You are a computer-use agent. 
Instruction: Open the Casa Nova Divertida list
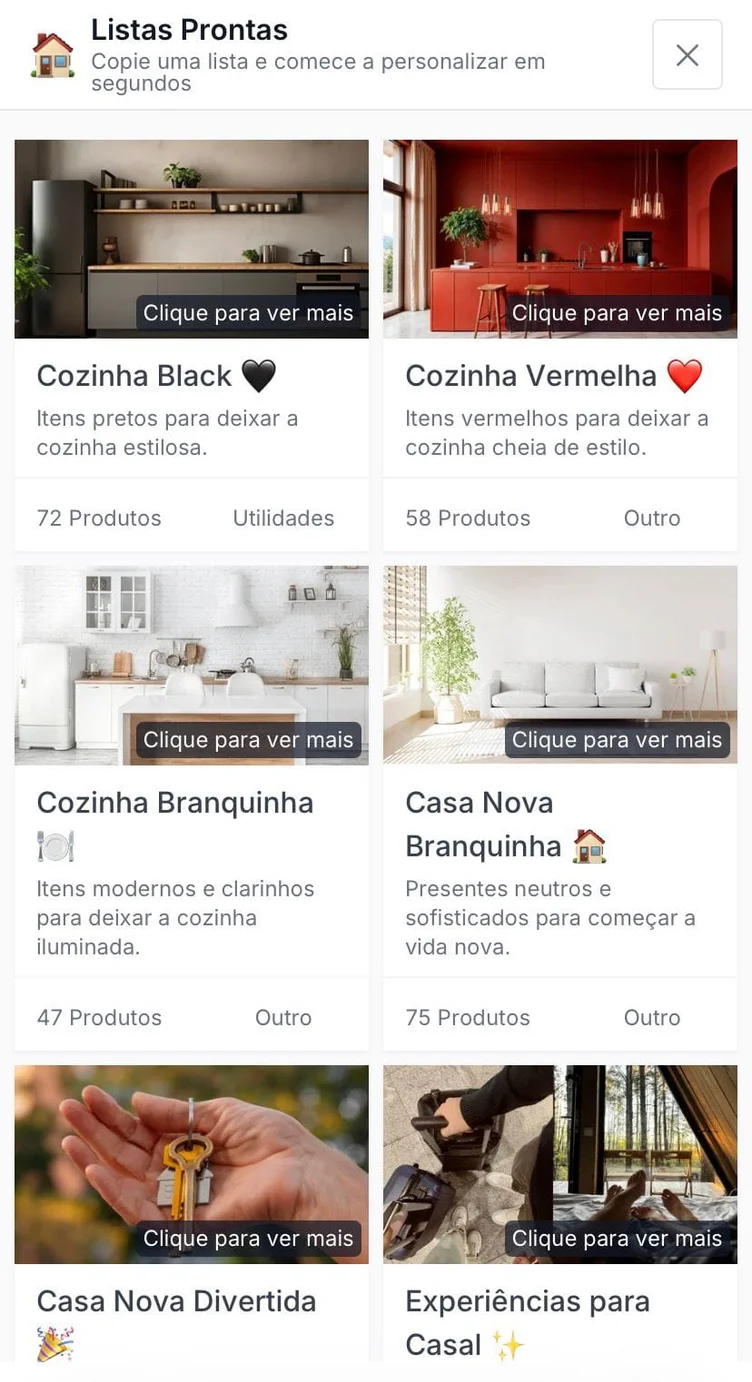pyautogui.click(x=191, y=1165)
